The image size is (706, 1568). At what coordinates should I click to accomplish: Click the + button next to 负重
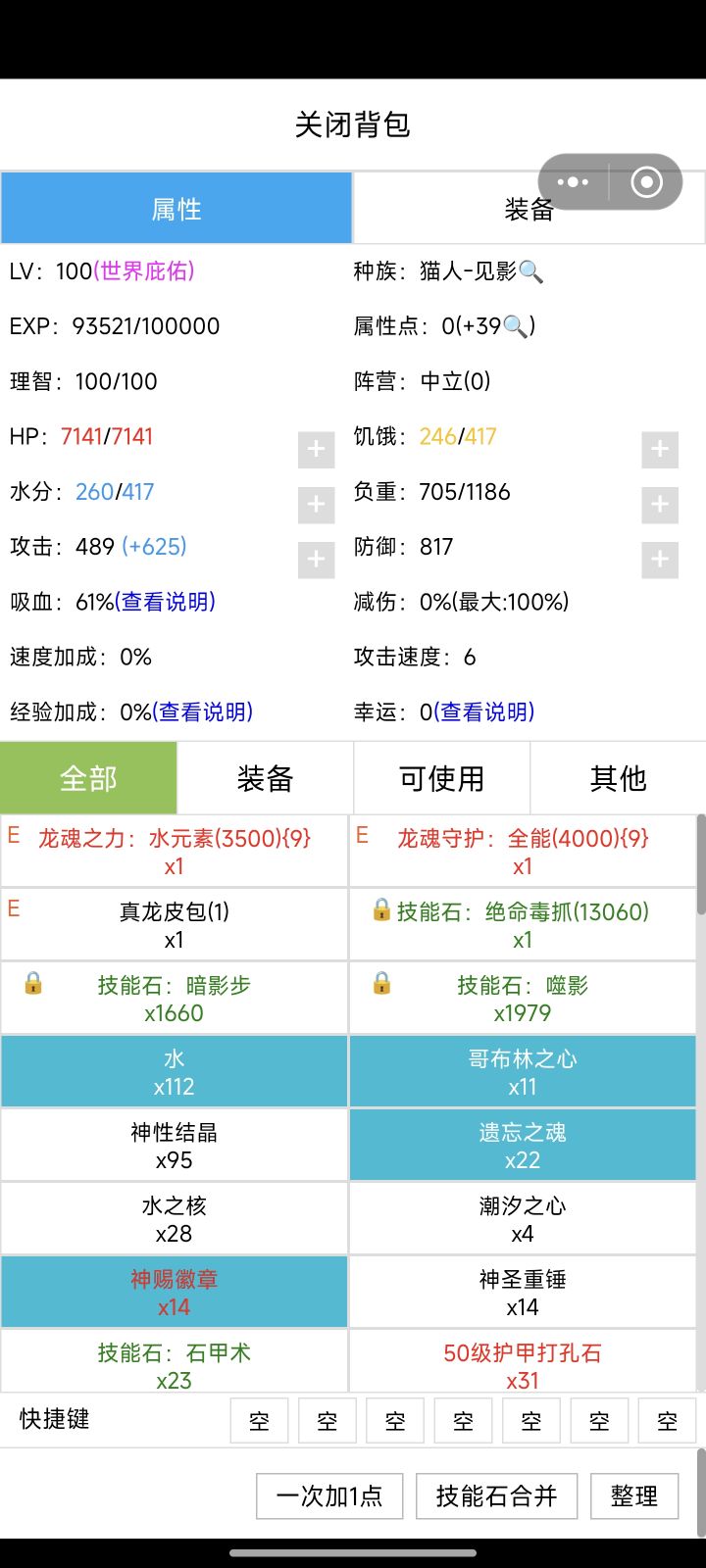click(658, 504)
